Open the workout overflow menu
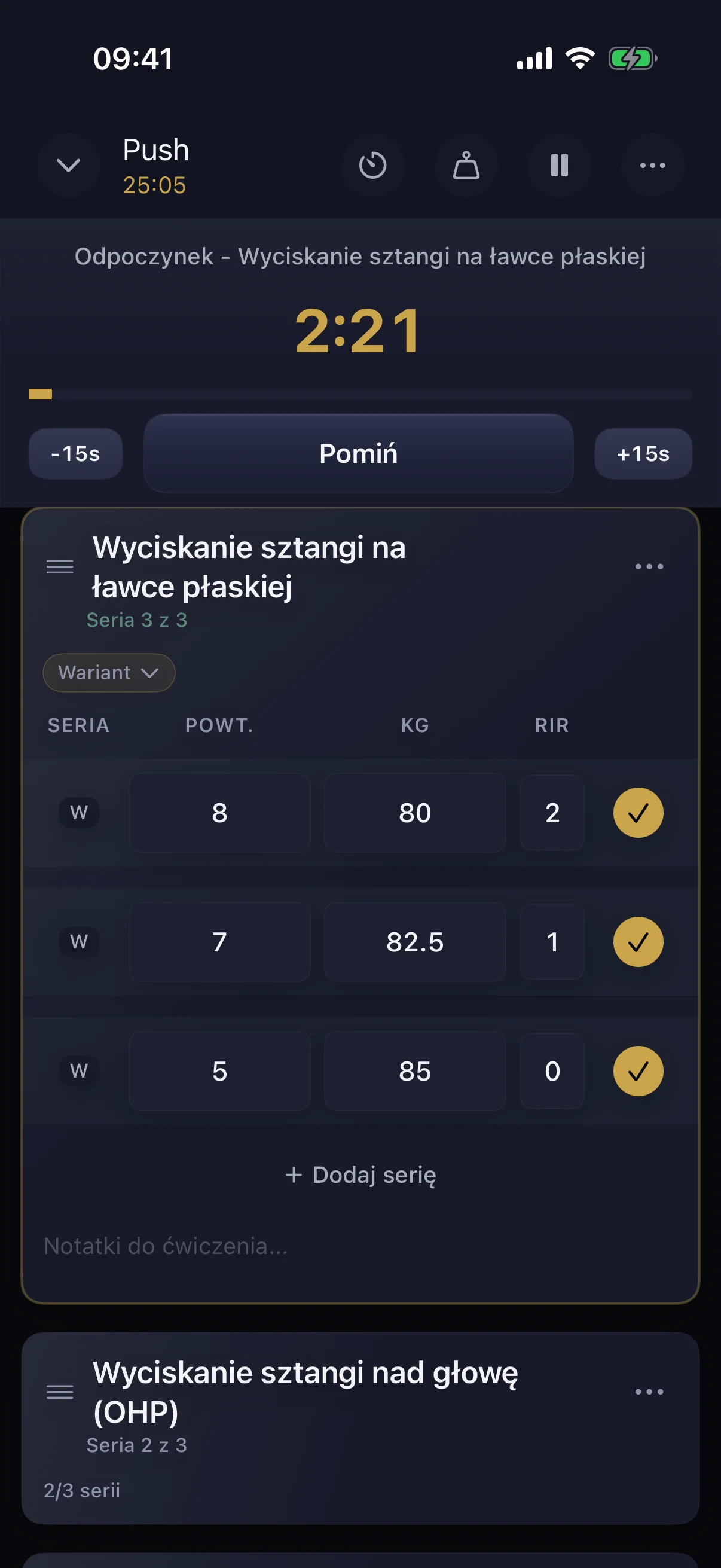 [652, 165]
